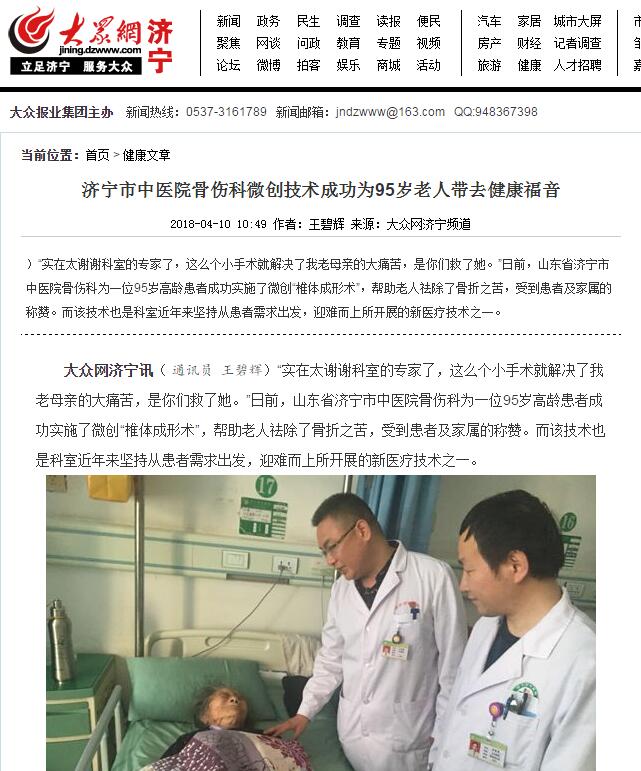Go to 首页 in the breadcrumb
This screenshot has width=641, height=771.
point(97,155)
